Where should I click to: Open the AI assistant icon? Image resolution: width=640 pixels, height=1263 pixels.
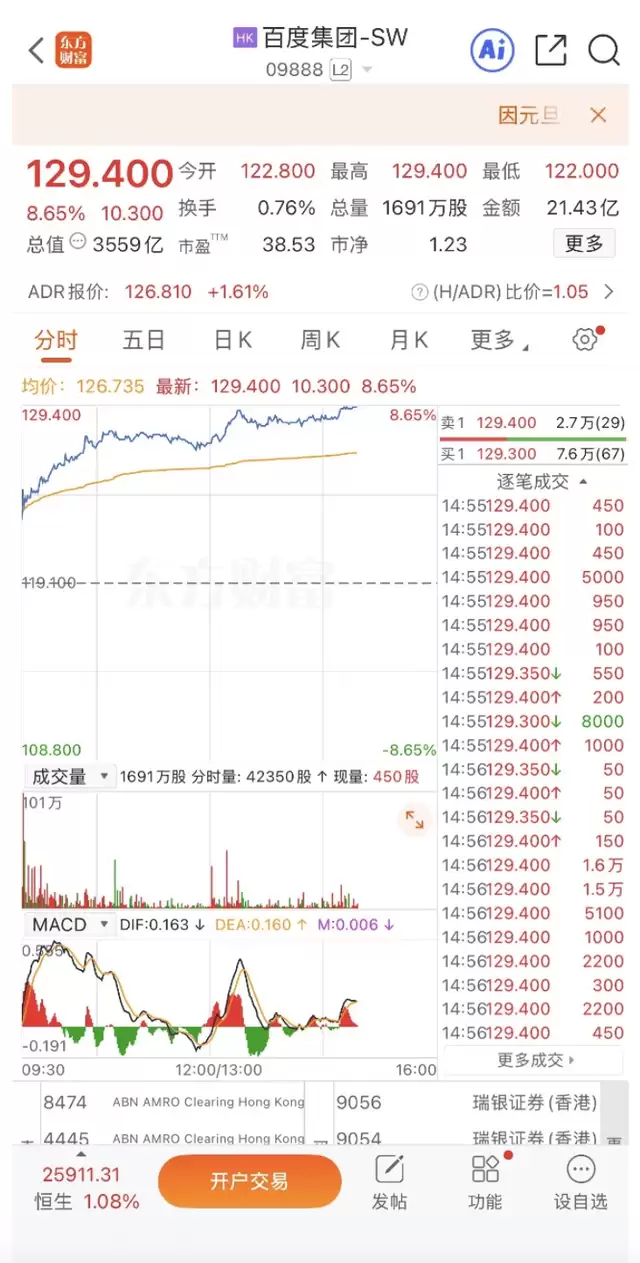click(492, 50)
